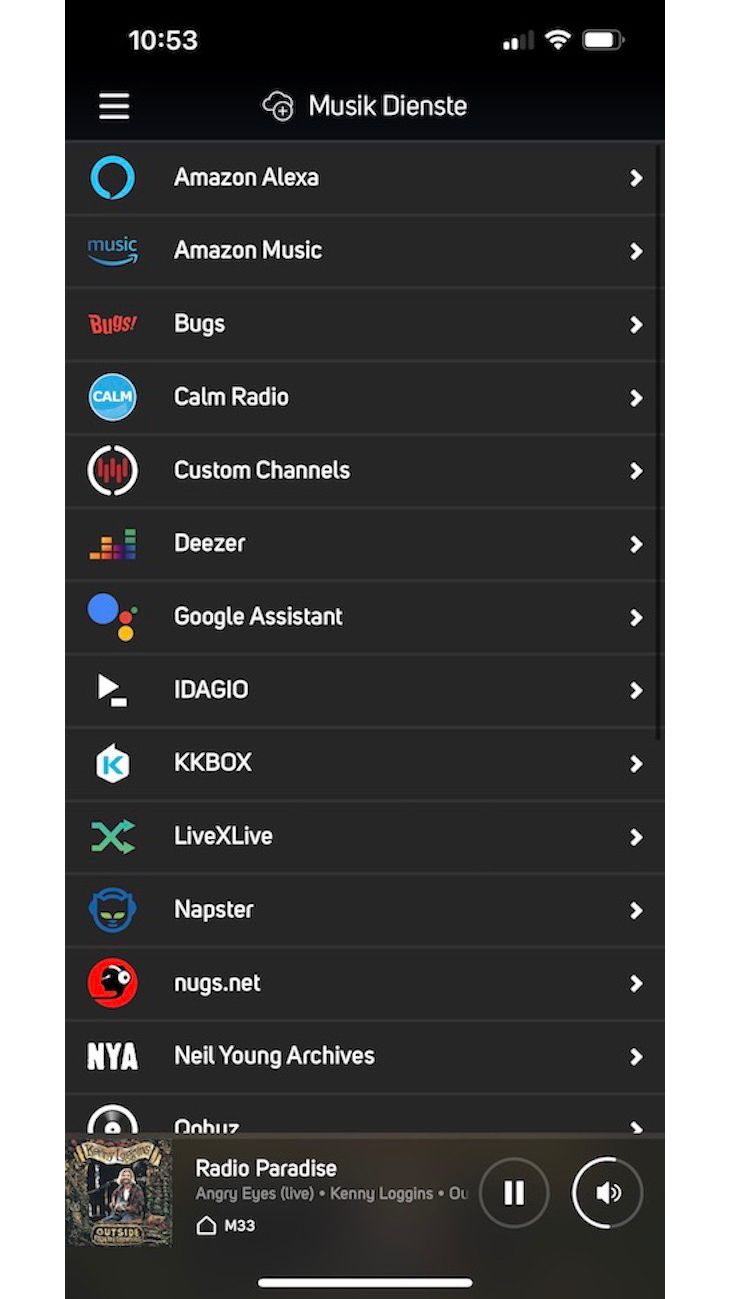Choose the Napster service

pyautogui.click(x=364, y=910)
